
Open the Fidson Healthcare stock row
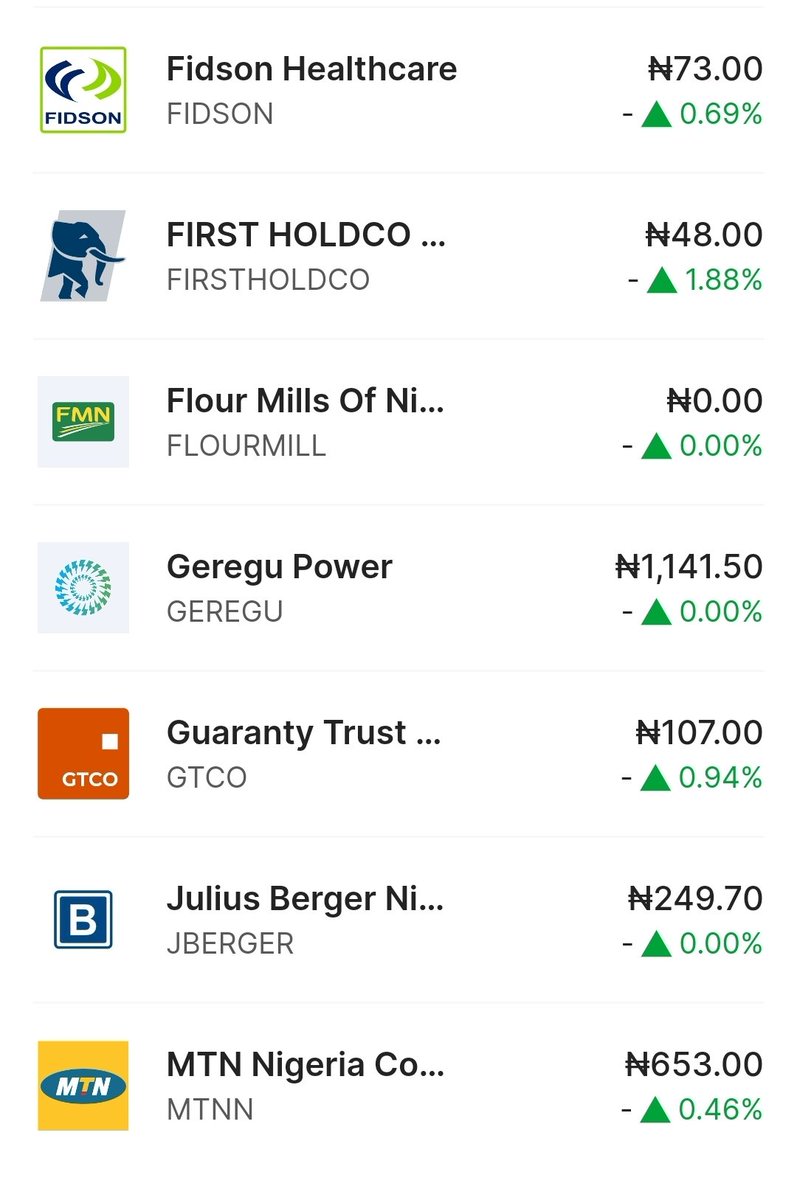(398, 90)
